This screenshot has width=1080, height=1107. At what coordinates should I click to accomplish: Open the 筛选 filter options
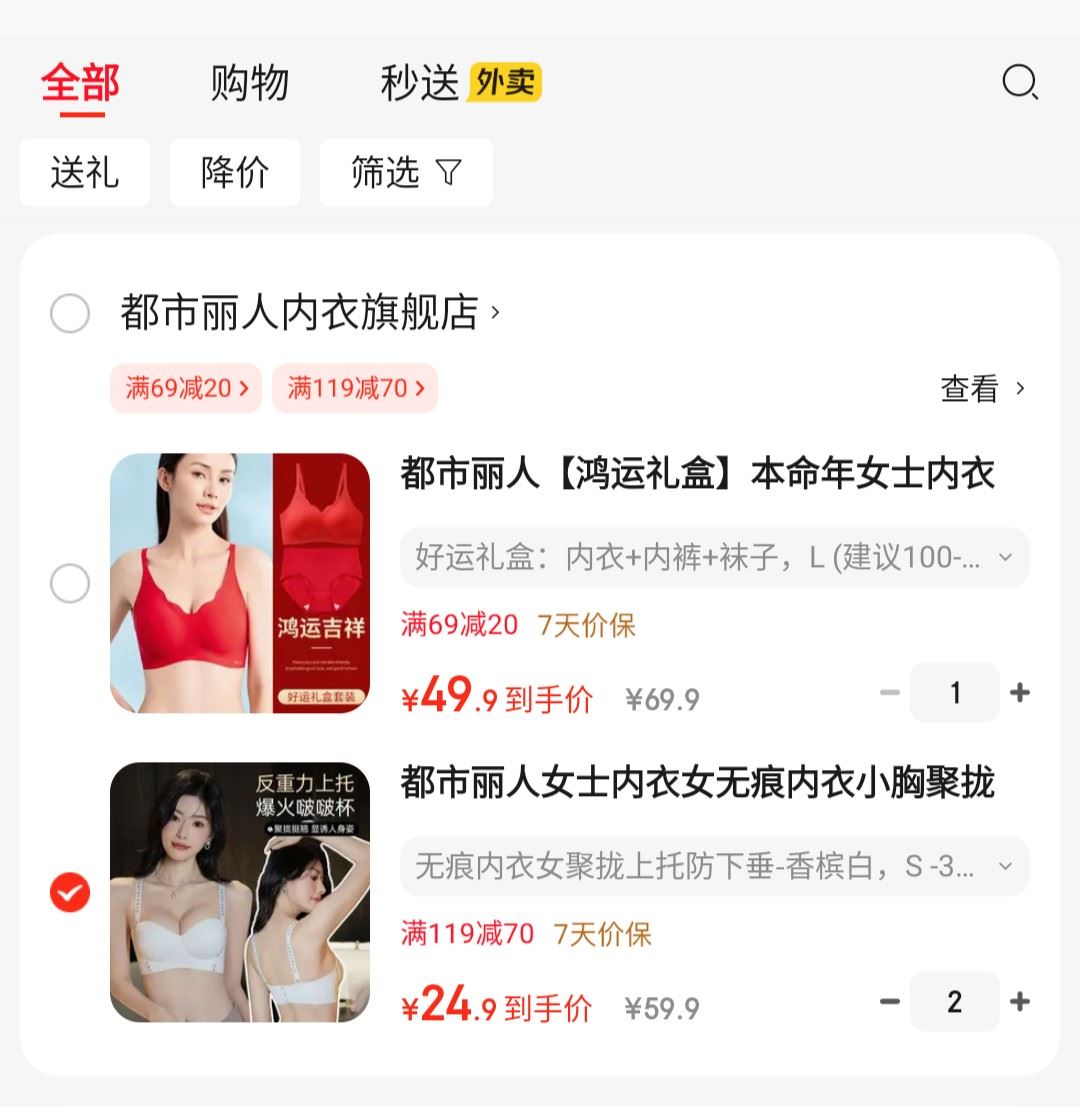tap(405, 173)
